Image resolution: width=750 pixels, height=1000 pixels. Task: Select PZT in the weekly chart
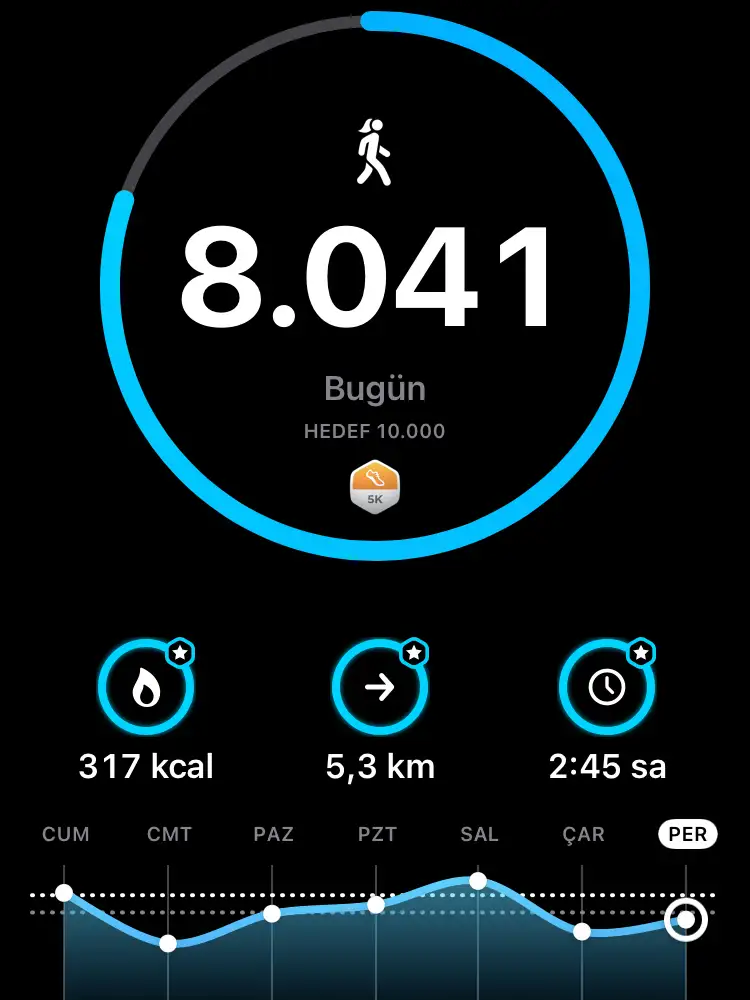pos(376,835)
